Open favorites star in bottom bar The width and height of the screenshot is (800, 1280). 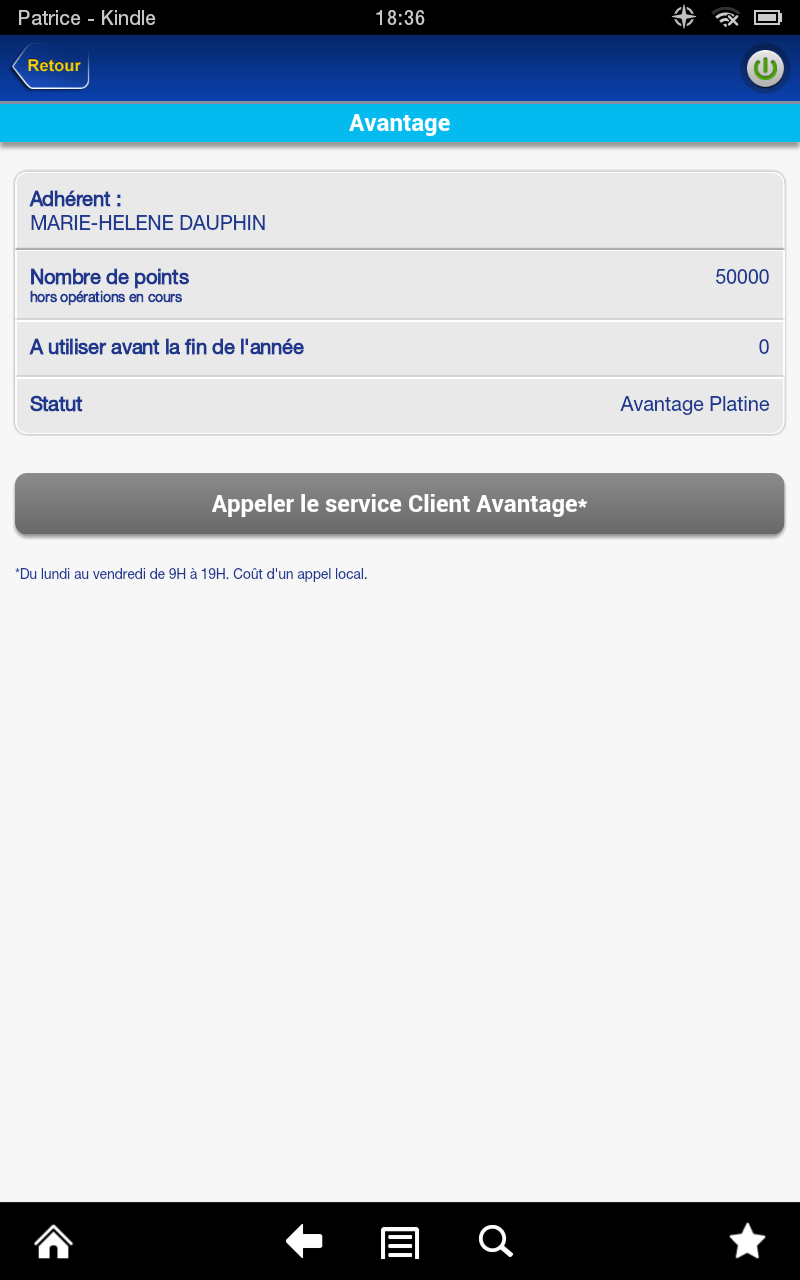(x=747, y=1242)
